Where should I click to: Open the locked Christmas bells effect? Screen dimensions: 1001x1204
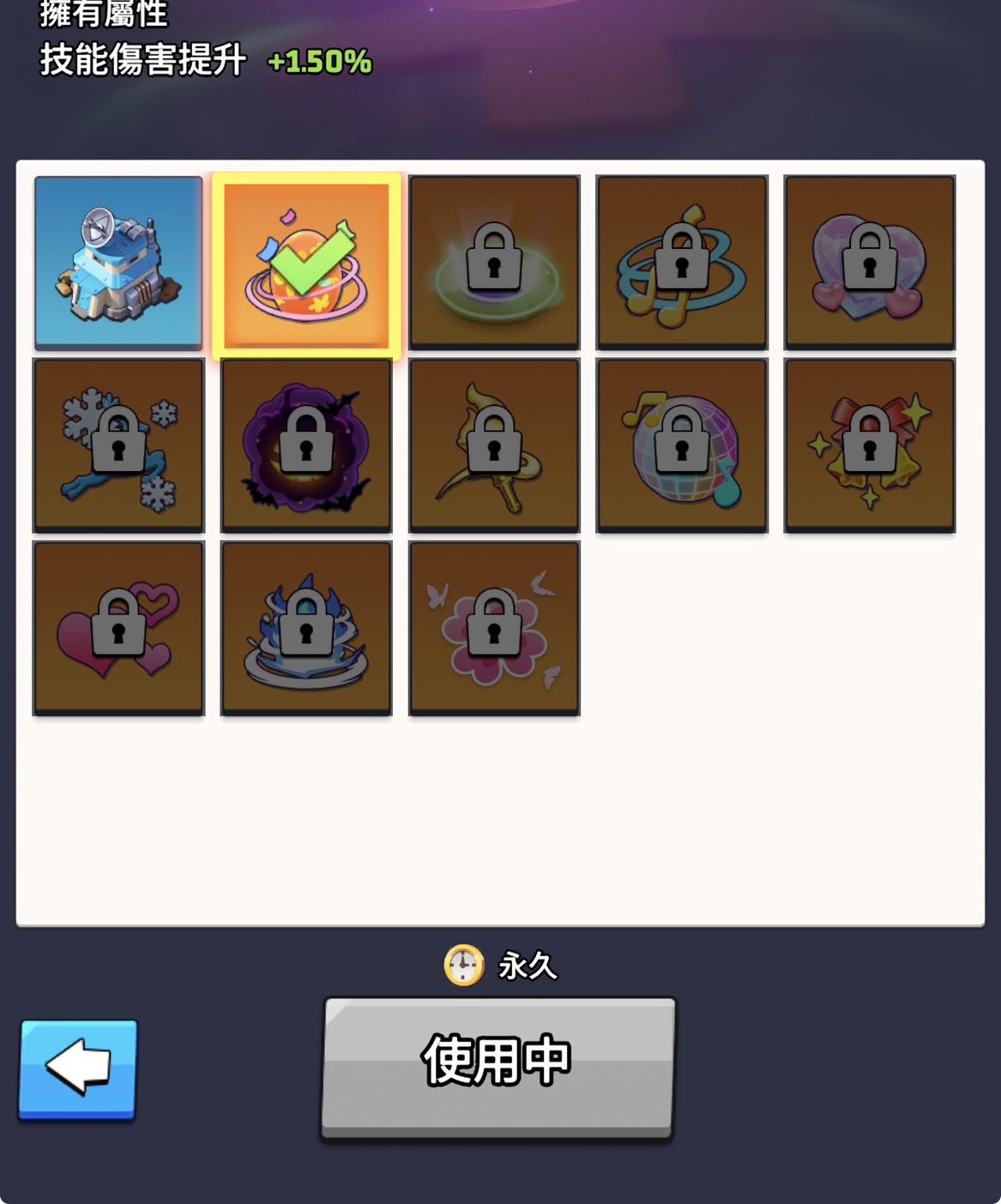click(869, 445)
